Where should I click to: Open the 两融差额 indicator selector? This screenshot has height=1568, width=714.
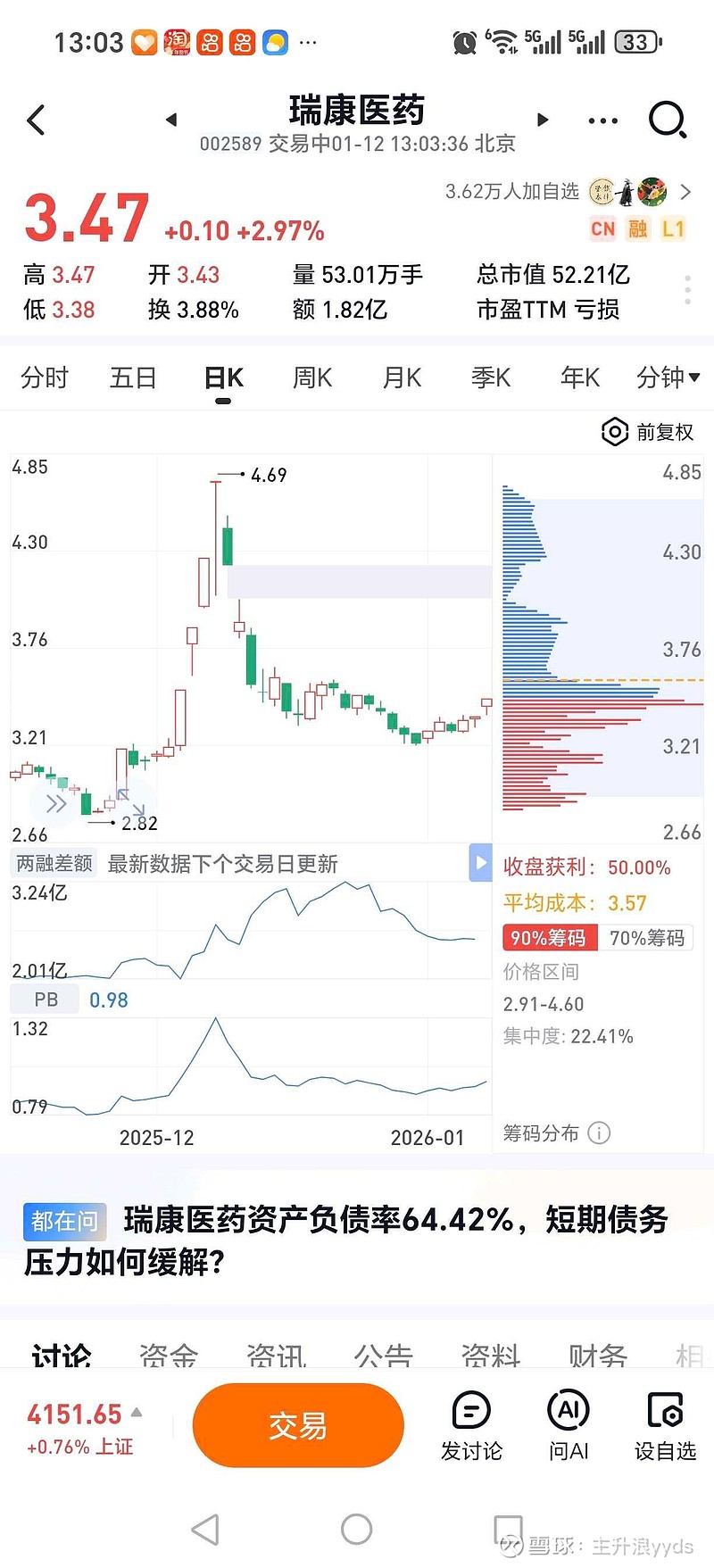pos(54,864)
